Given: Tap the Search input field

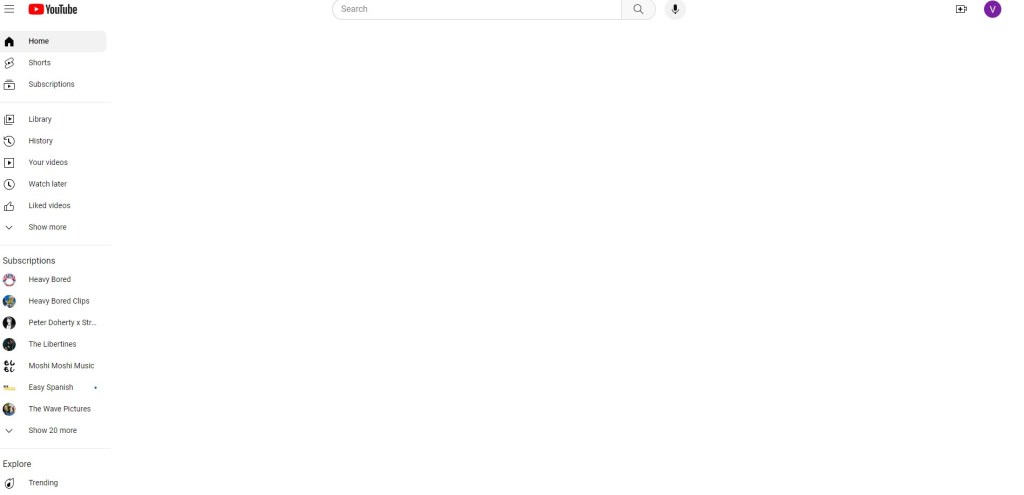Looking at the screenshot, I should point(476,9).
